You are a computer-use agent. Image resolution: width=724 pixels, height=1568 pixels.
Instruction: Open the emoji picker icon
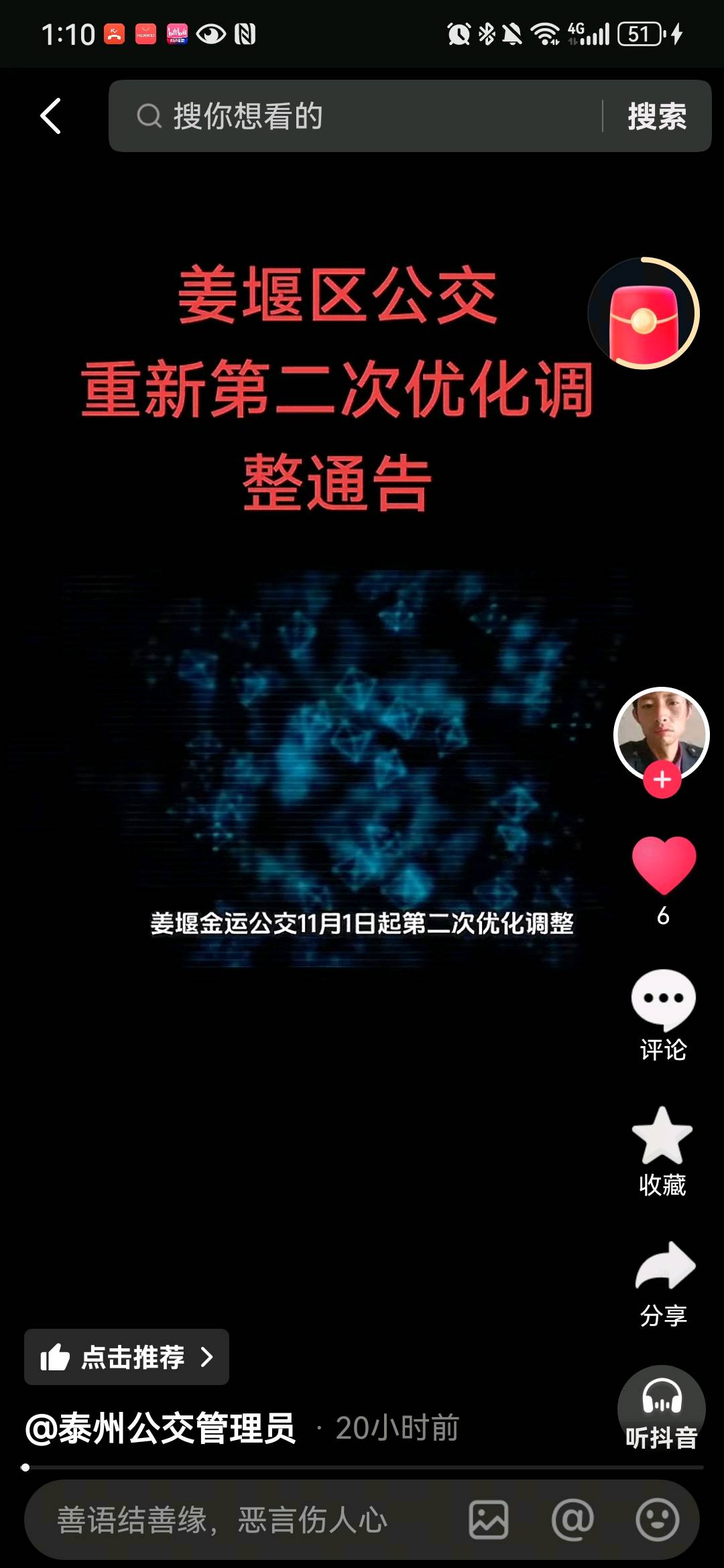(x=657, y=1520)
